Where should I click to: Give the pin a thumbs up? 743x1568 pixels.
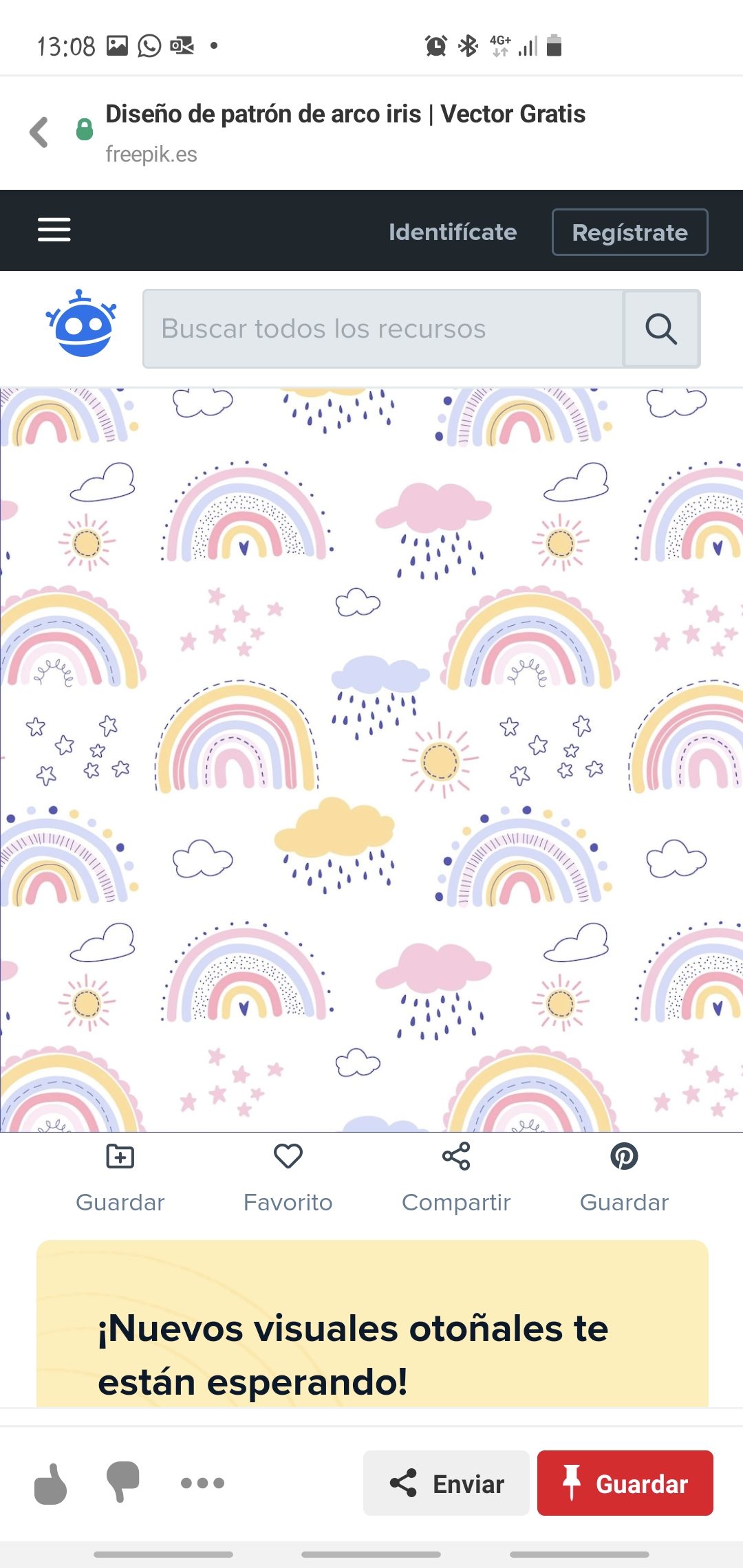click(x=51, y=1483)
